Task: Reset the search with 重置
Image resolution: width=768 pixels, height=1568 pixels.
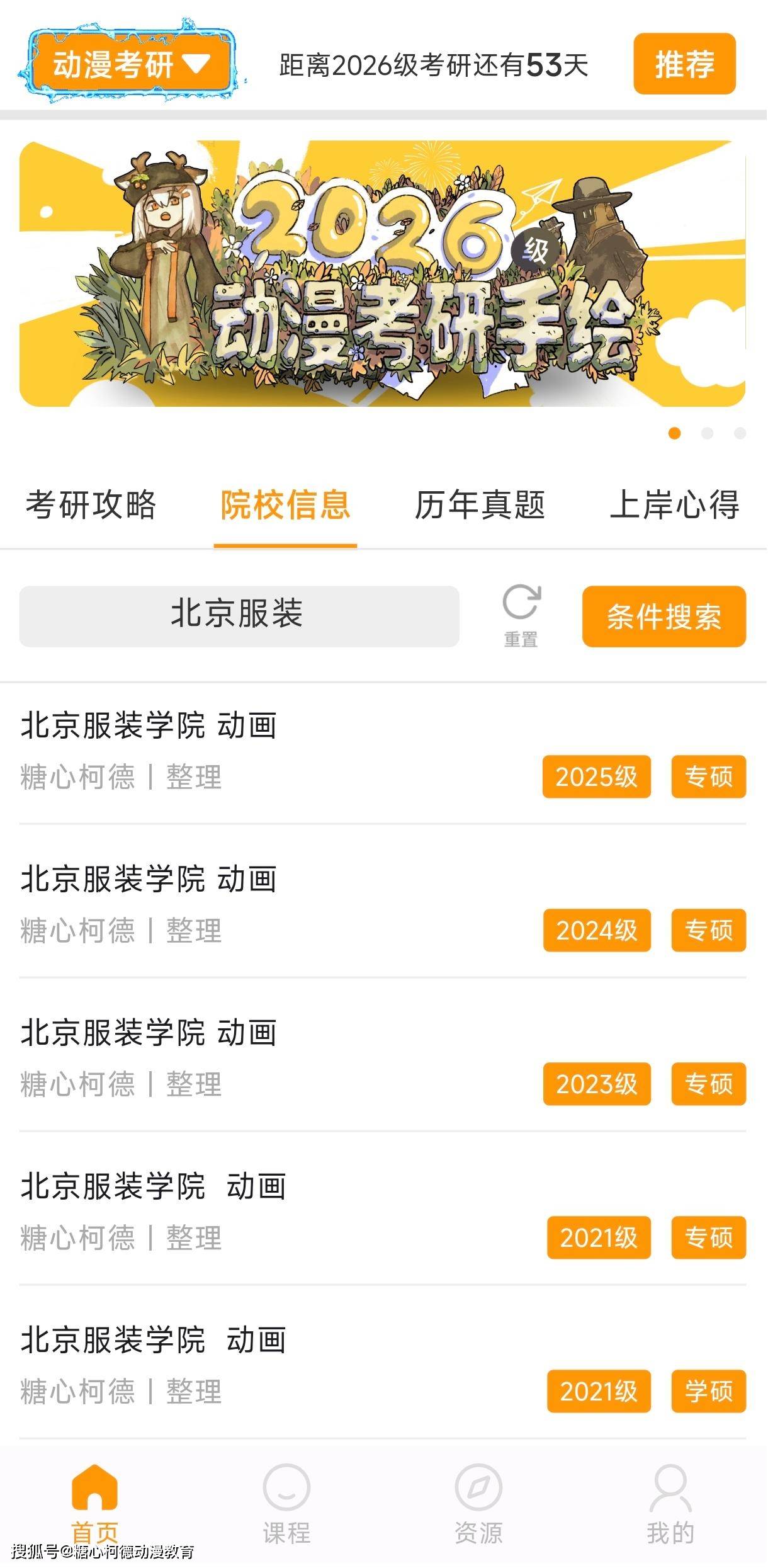Action: [521, 616]
